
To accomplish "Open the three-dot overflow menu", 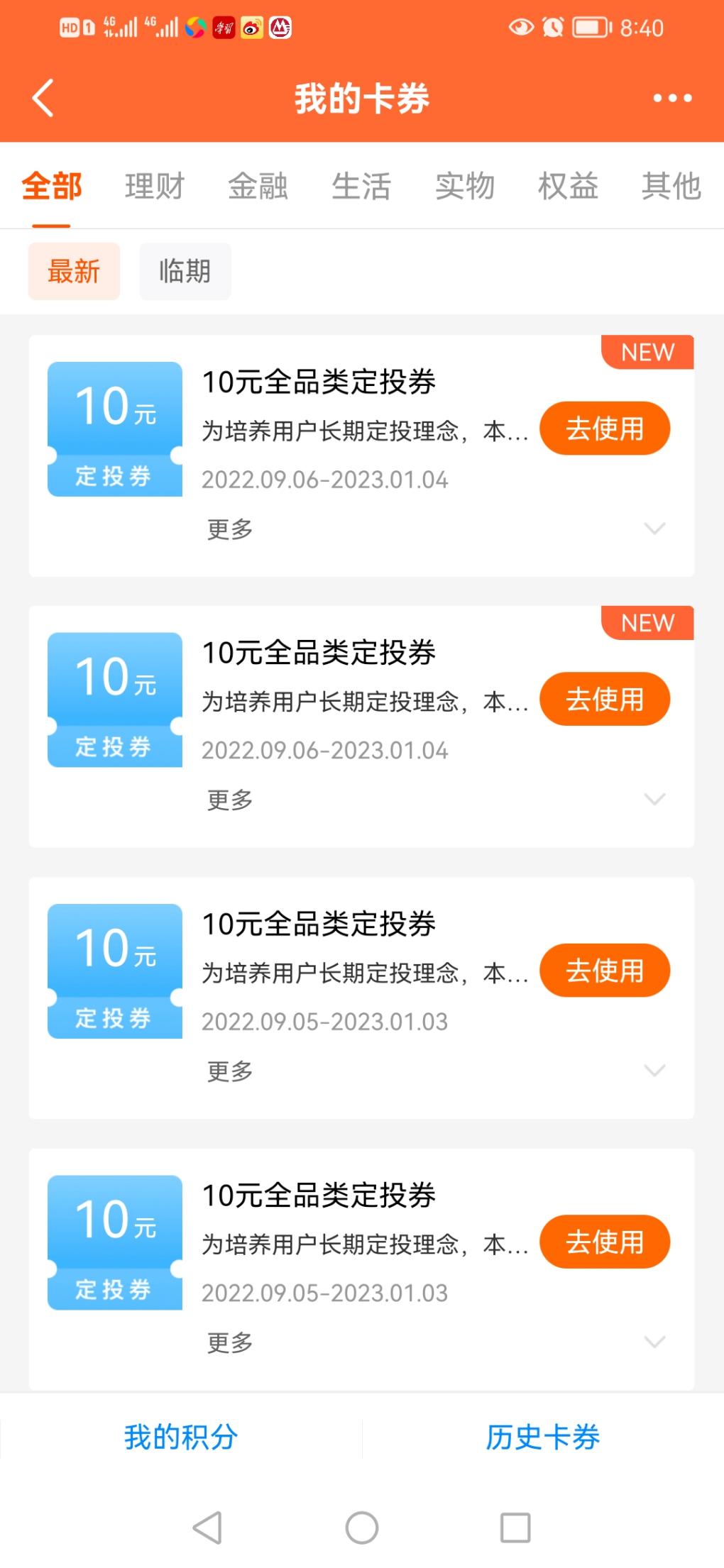I will (x=672, y=98).
